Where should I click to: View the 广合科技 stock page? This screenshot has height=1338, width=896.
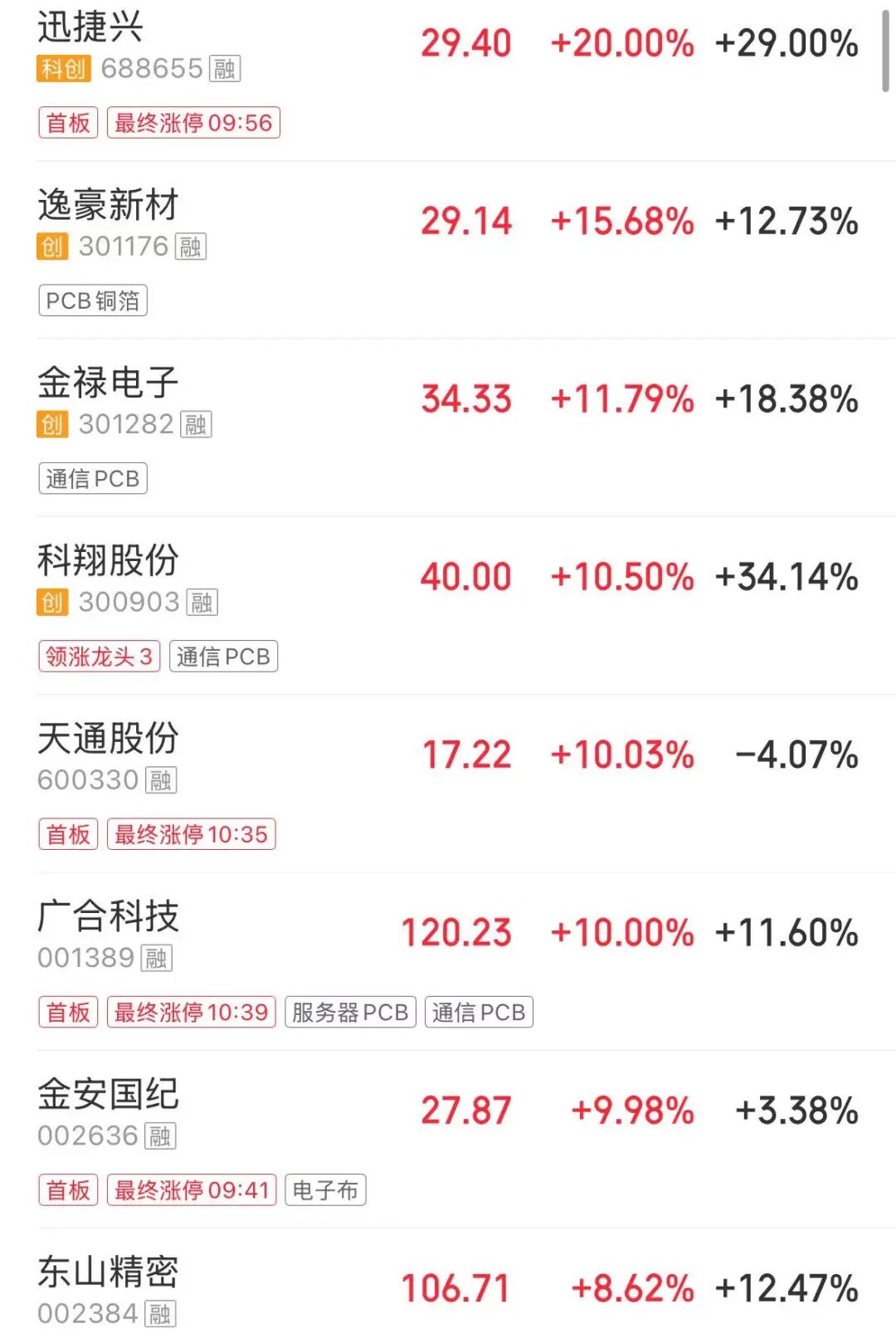point(108,916)
